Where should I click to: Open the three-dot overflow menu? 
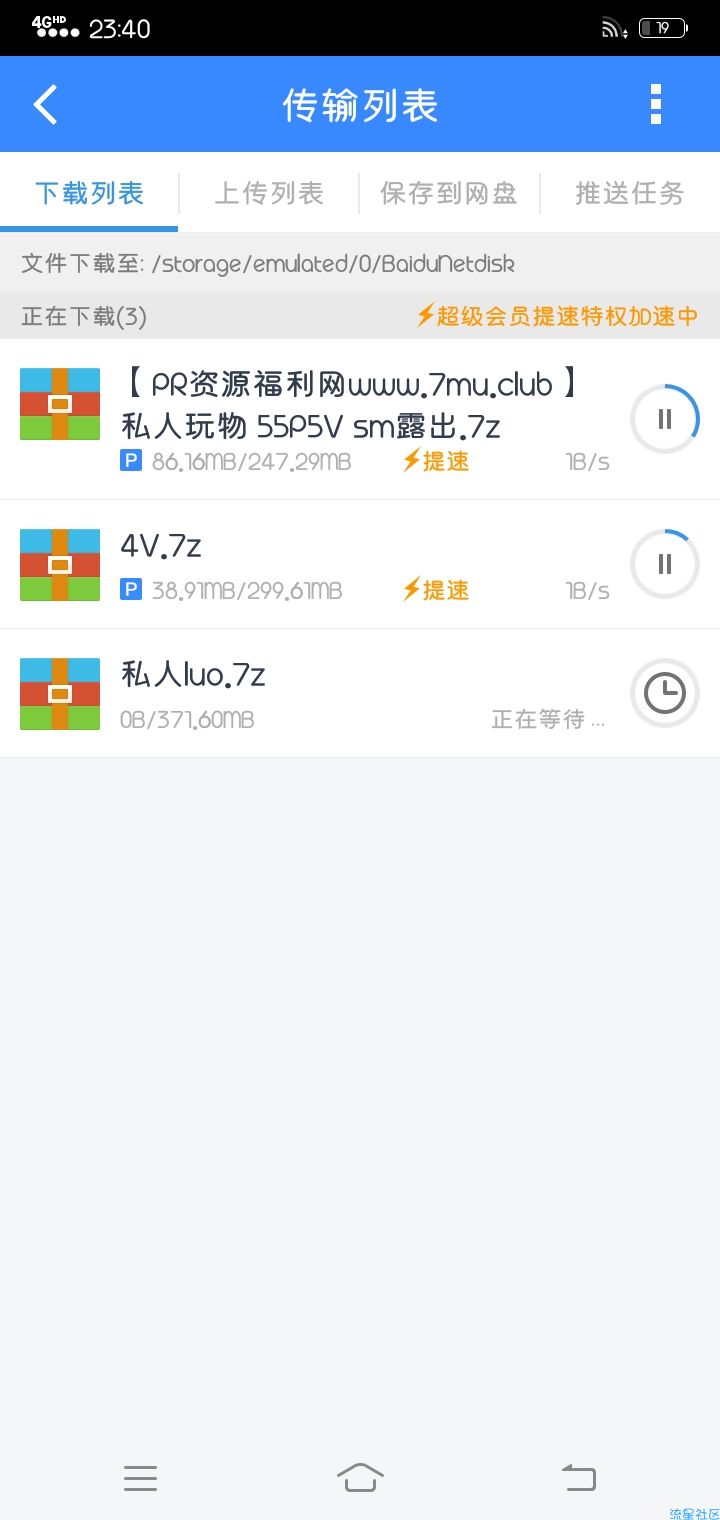pos(656,105)
